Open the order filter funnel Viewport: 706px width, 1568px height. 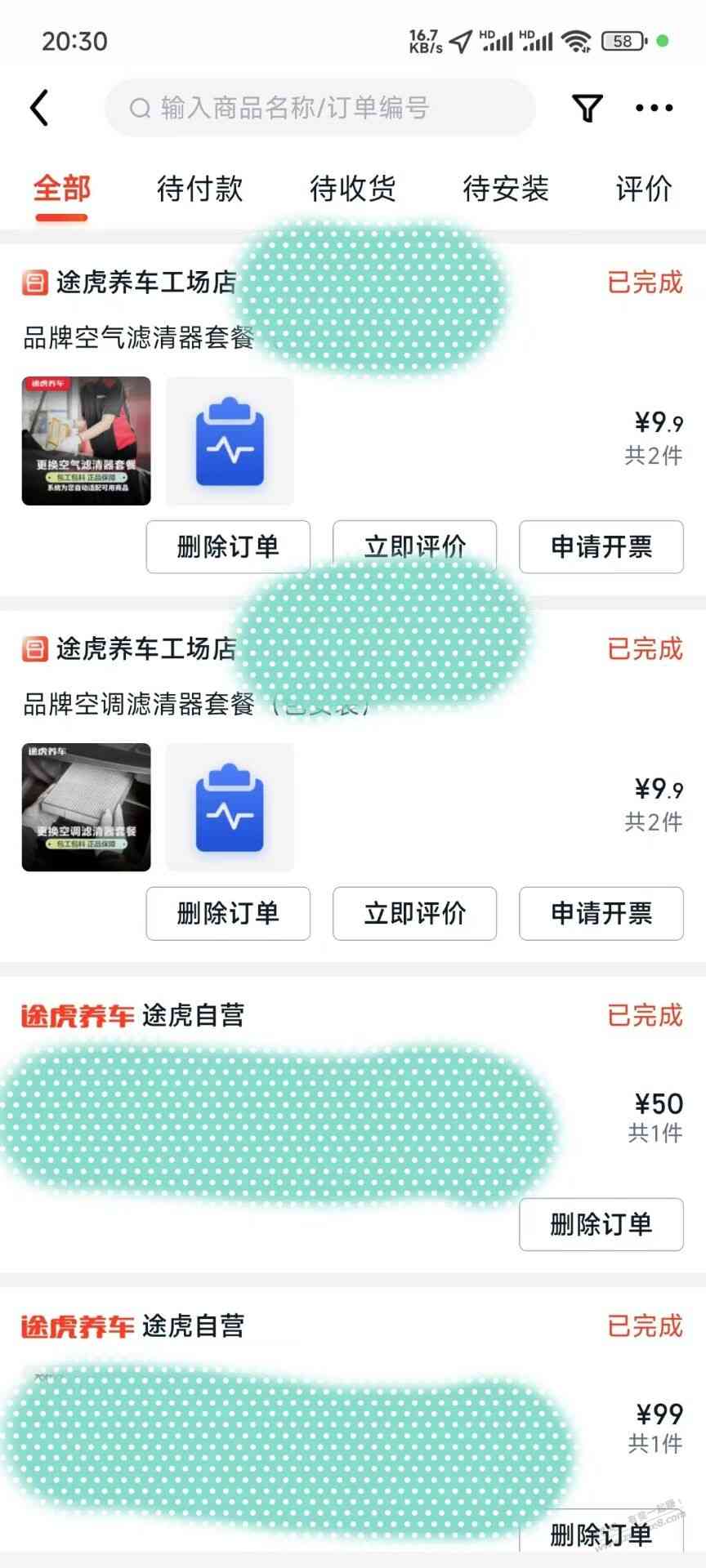point(587,108)
